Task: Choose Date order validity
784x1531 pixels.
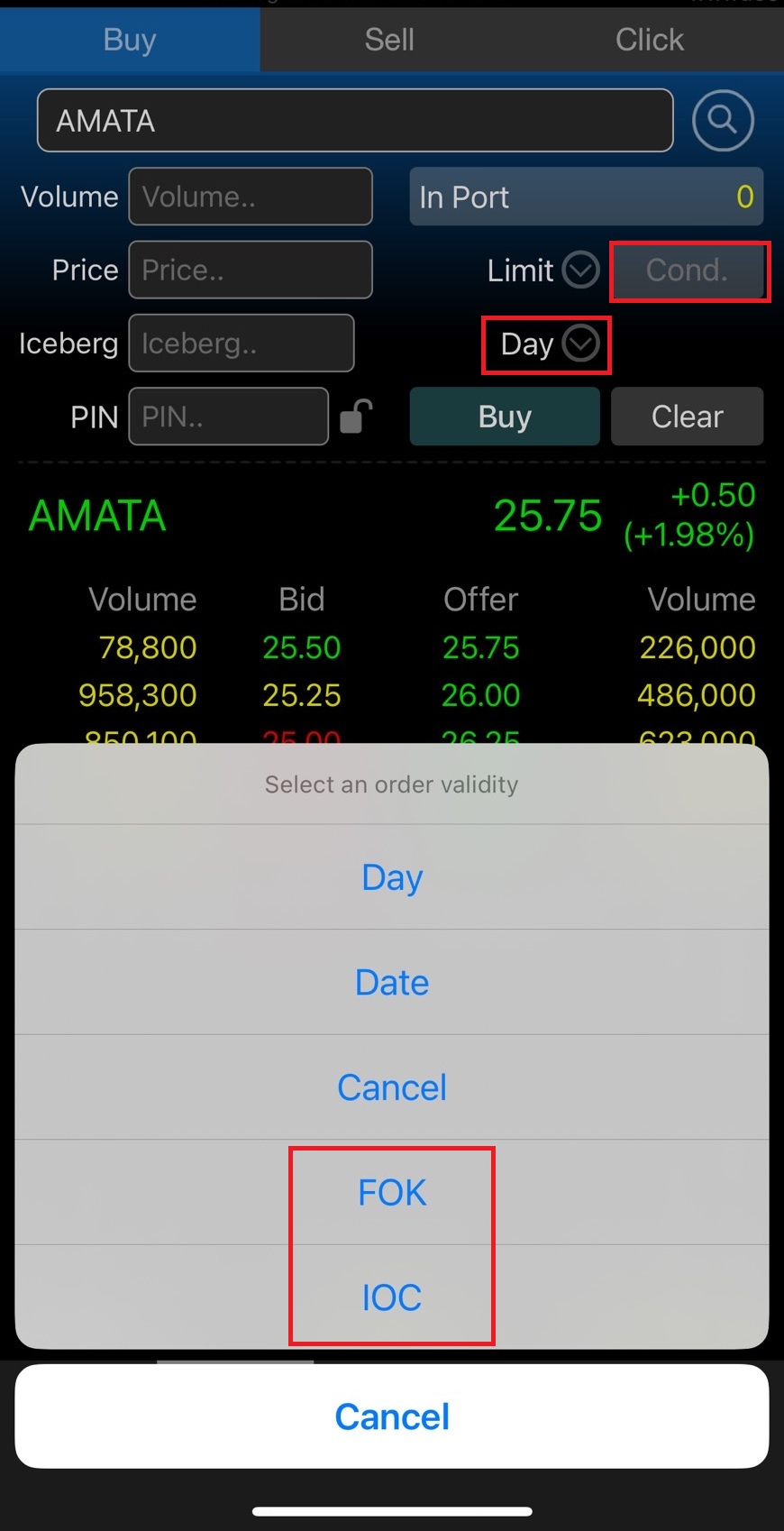Action: (392, 982)
